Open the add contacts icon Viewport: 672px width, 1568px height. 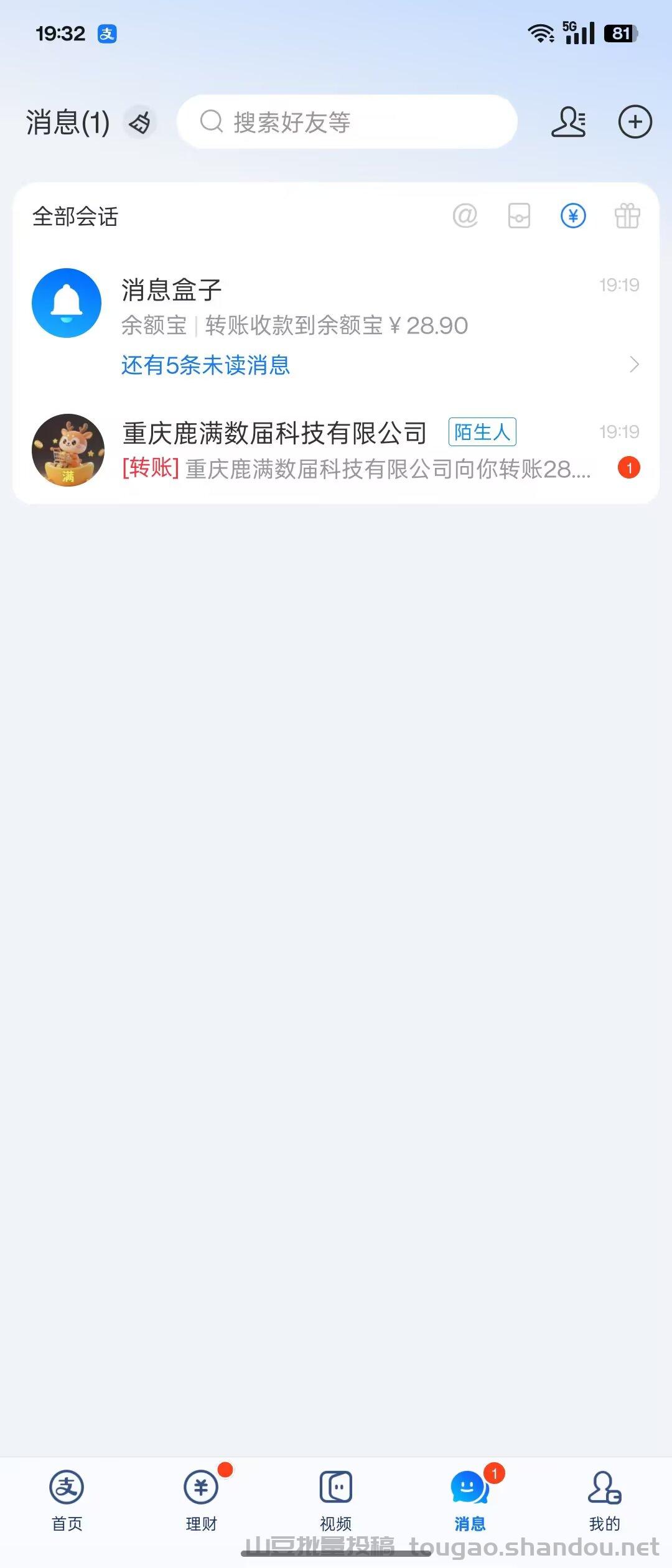pos(569,122)
